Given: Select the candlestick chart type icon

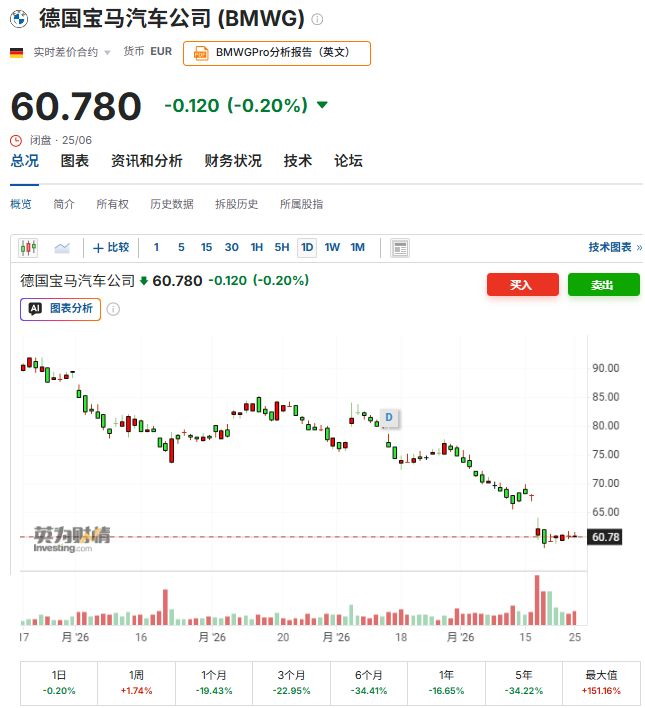Looking at the screenshot, I should (x=28, y=247).
